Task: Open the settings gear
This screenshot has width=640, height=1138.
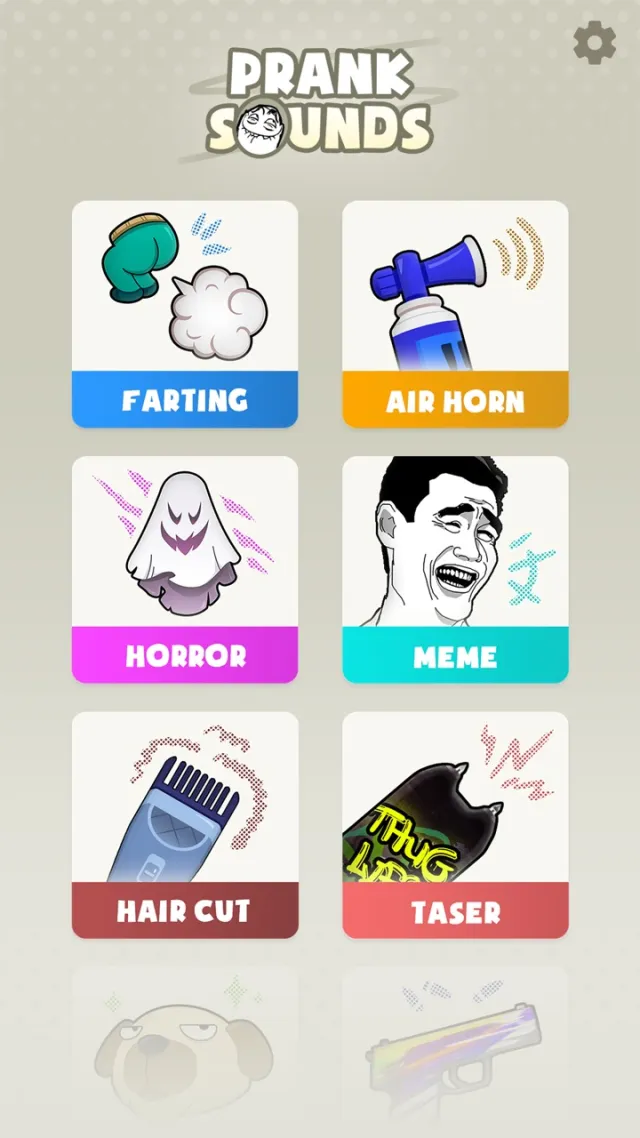Action: point(594,43)
